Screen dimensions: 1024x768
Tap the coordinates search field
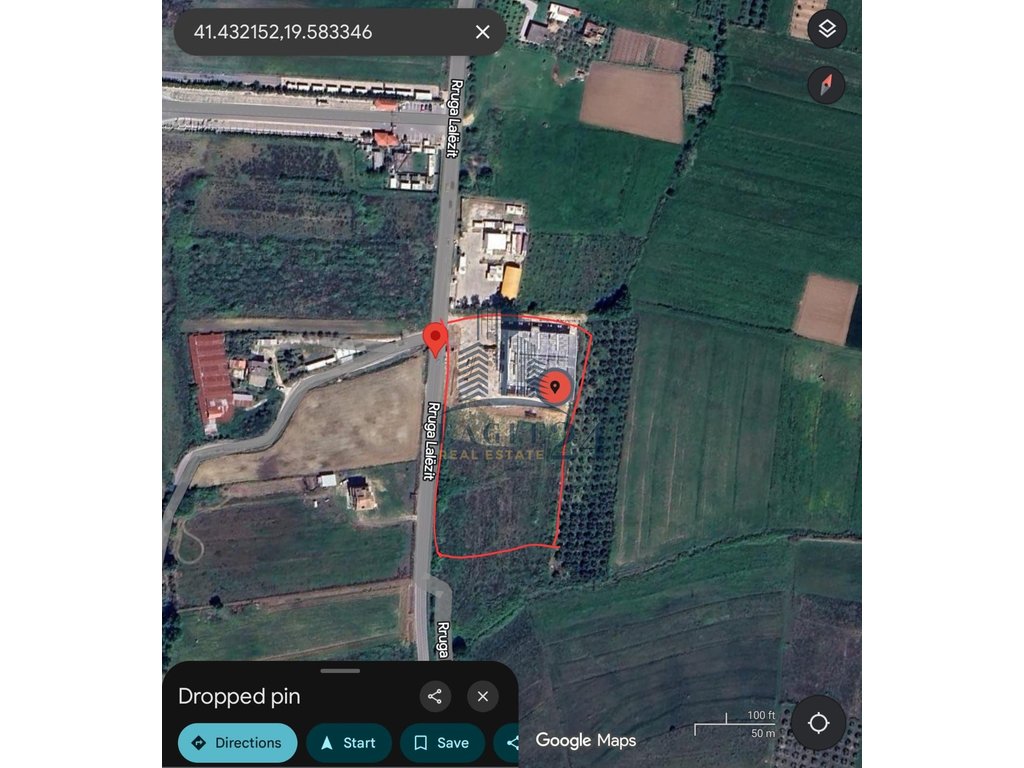pyautogui.click(x=300, y=32)
